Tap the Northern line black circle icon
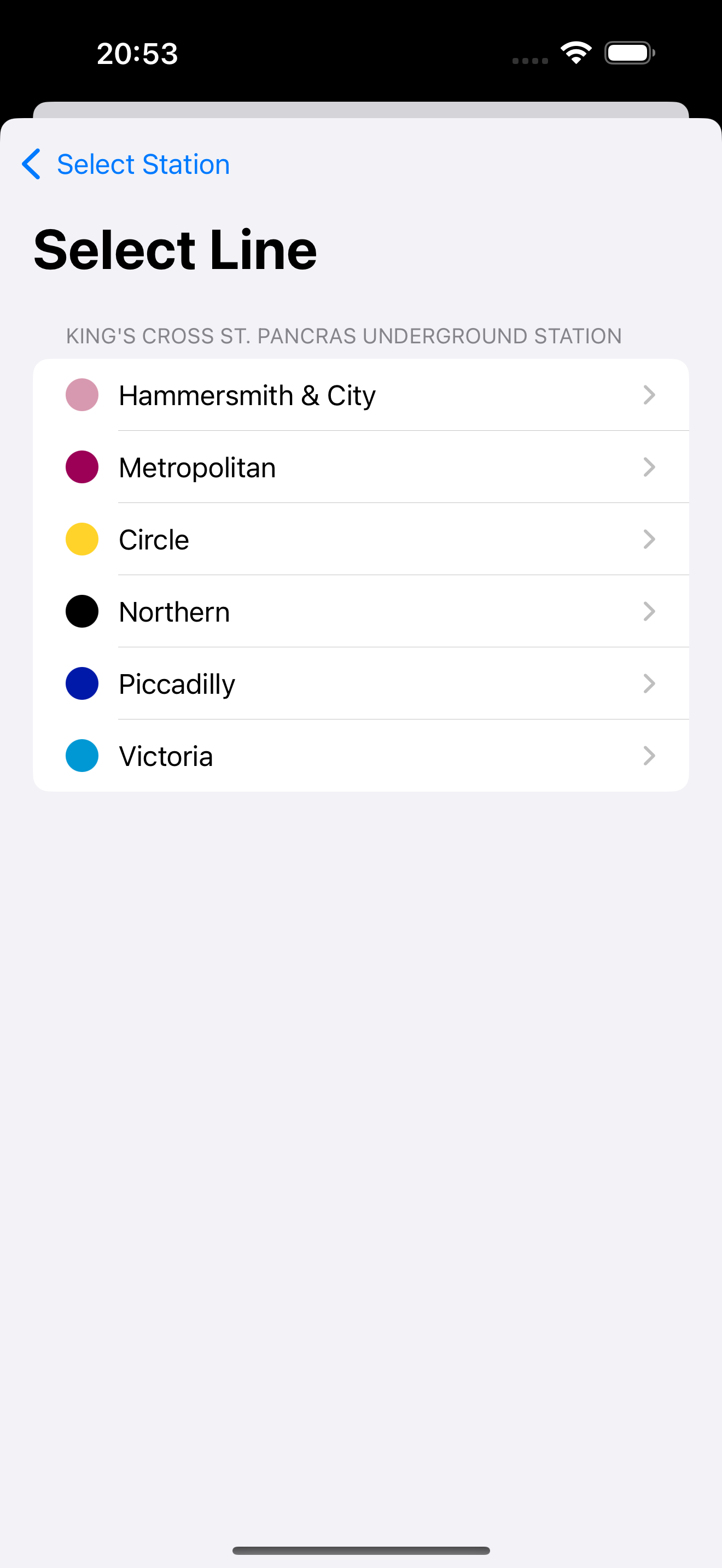This screenshot has height=1568, width=722. pos(81,611)
